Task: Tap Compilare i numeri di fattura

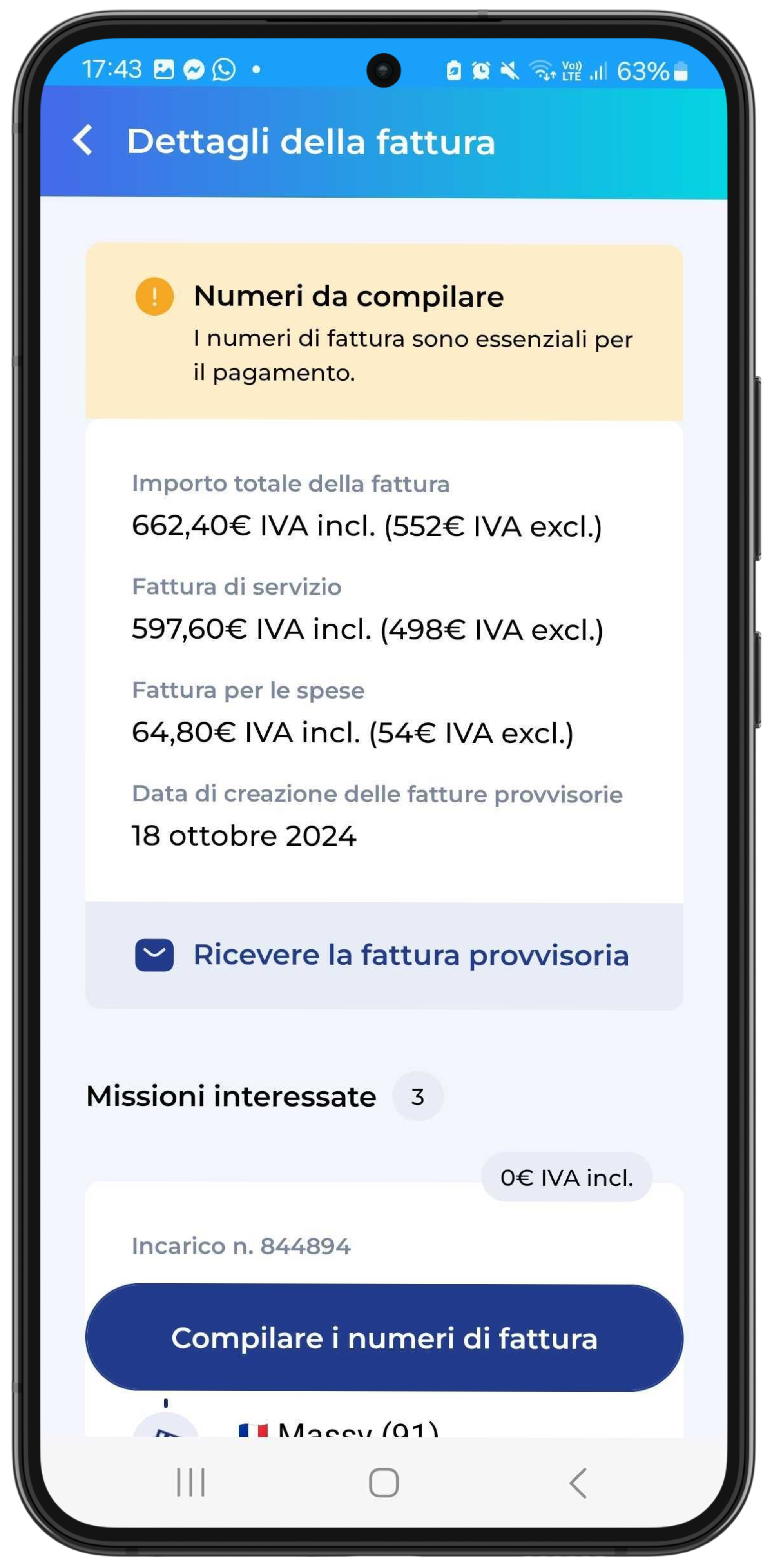Action: [x=384, y=1338]
